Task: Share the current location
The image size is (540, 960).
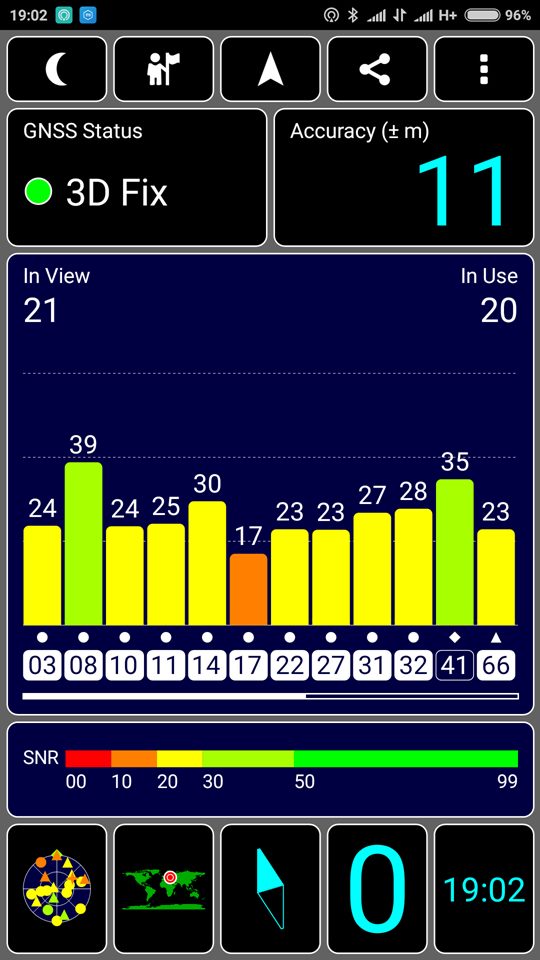Action: click(x=377, y=69)
